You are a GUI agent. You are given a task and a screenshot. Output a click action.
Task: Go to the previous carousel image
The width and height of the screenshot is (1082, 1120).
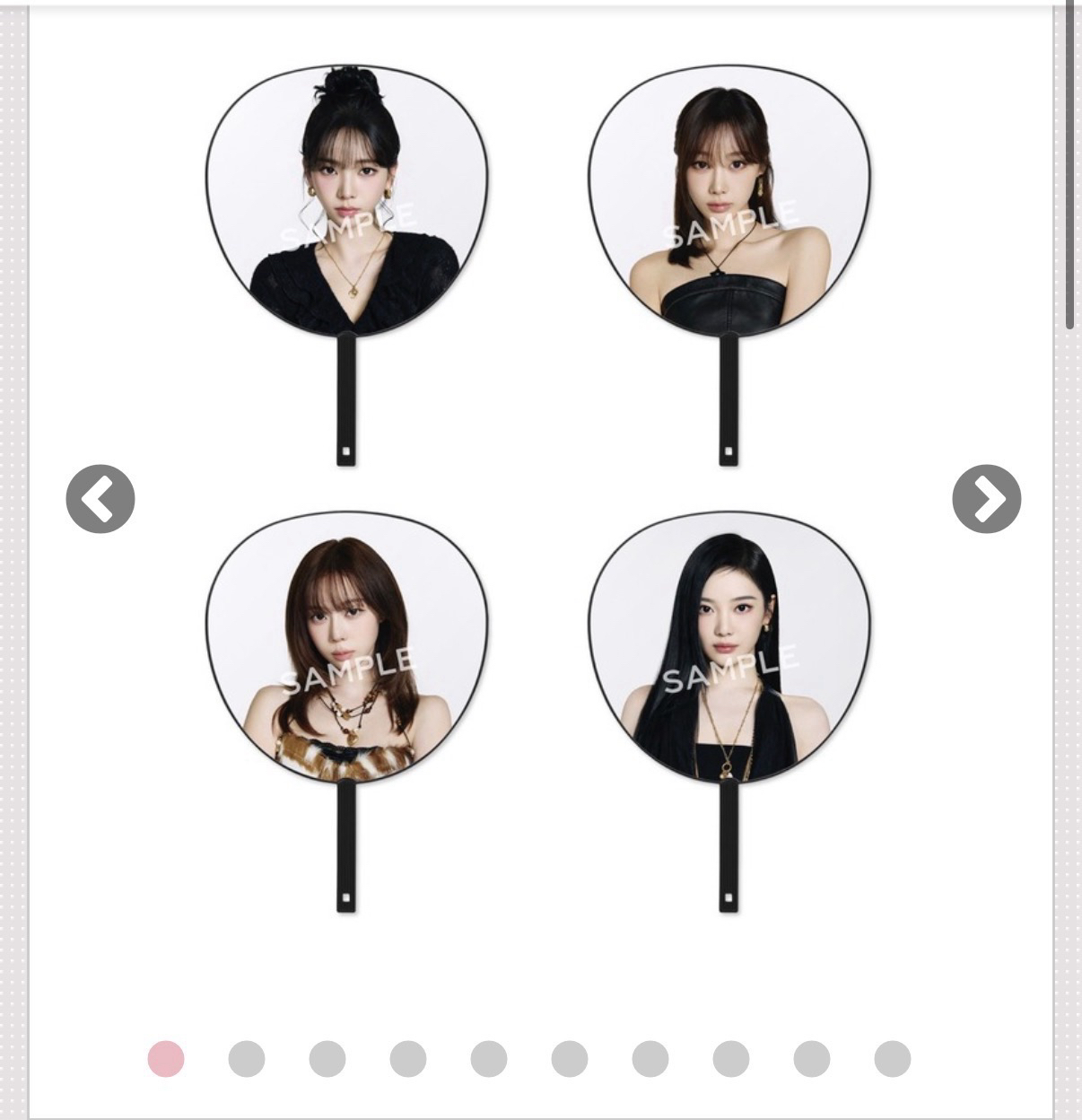click(100, 499)
